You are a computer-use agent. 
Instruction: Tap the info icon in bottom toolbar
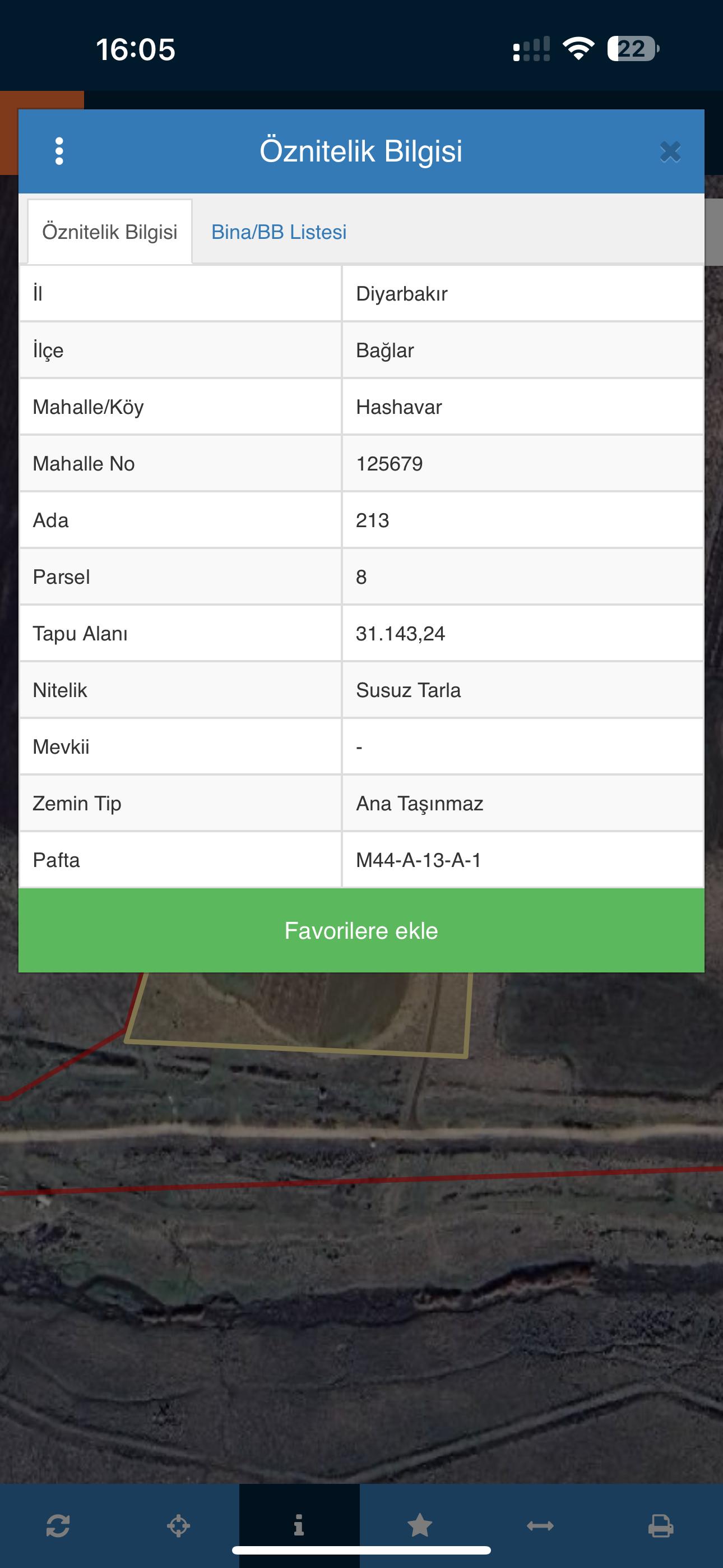pyautogui.click(x=299, y=1525)
